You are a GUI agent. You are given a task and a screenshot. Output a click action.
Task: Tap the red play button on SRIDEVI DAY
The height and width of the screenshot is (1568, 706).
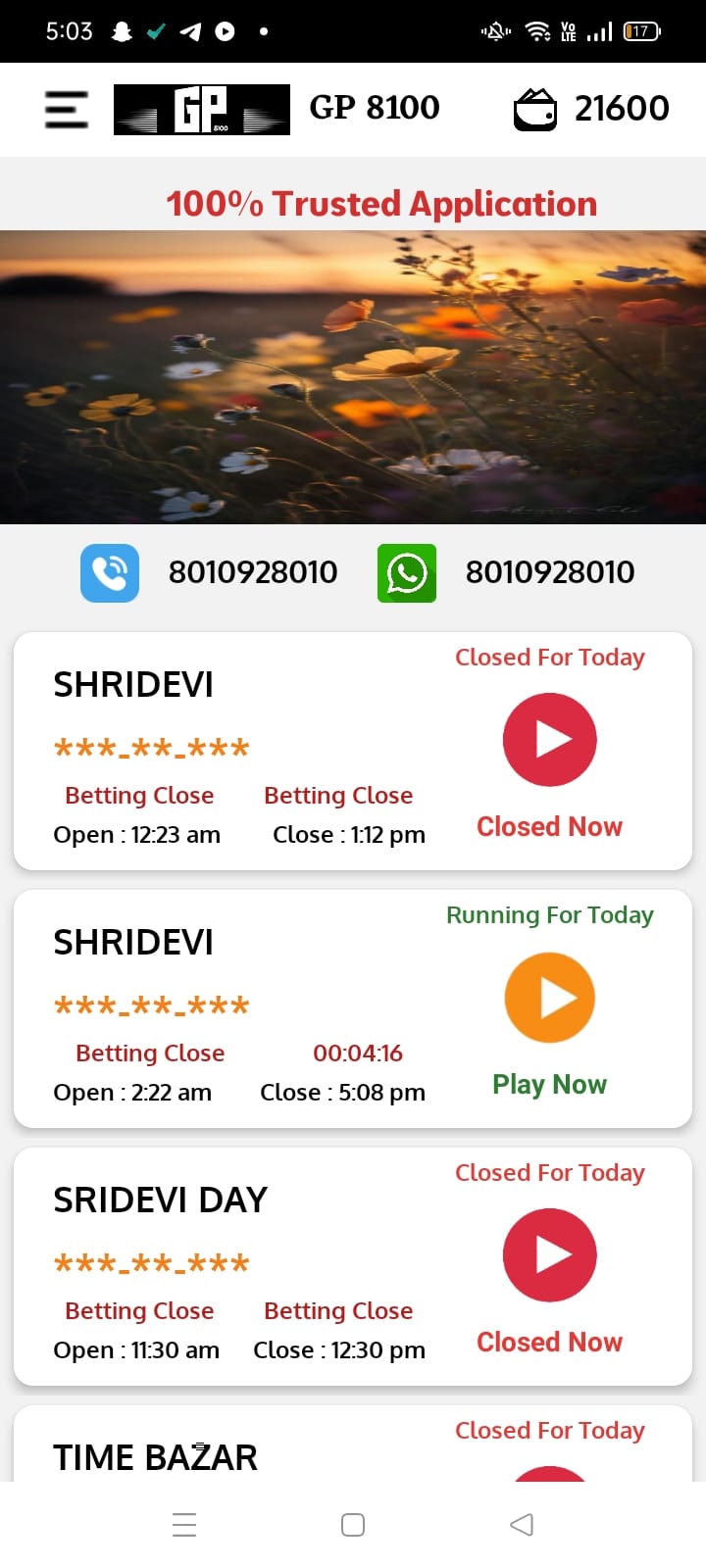click(x=549, y=1255)
